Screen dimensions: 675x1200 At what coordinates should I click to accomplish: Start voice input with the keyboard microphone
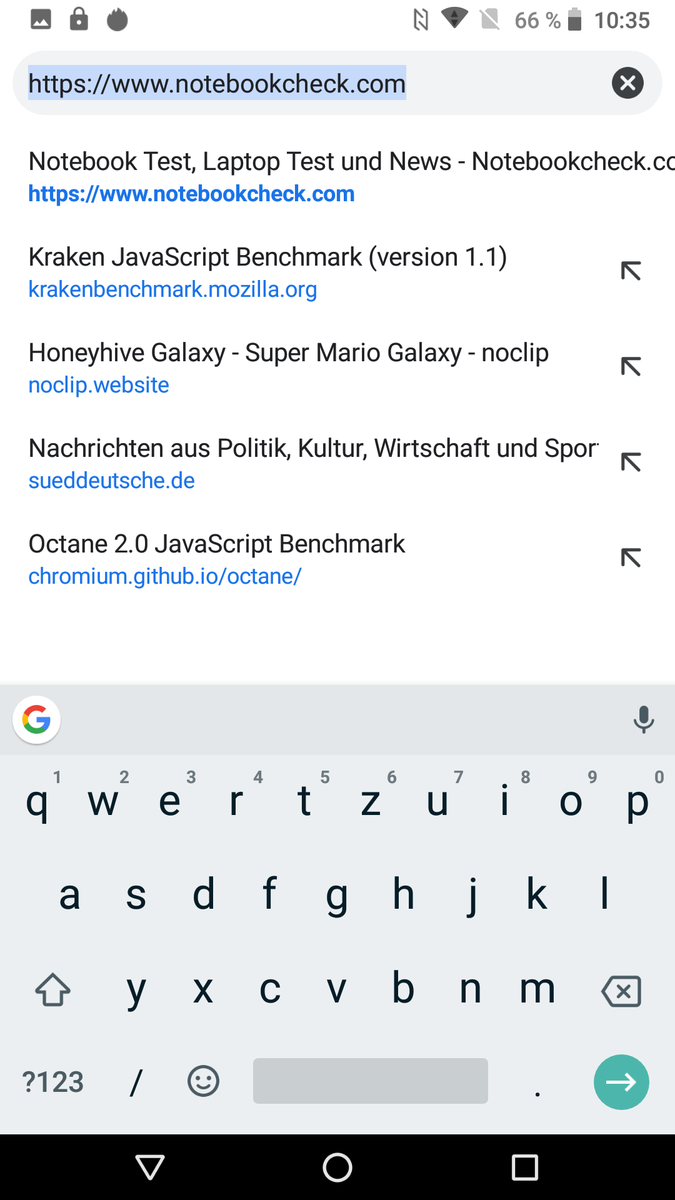(x=643, y=719)
